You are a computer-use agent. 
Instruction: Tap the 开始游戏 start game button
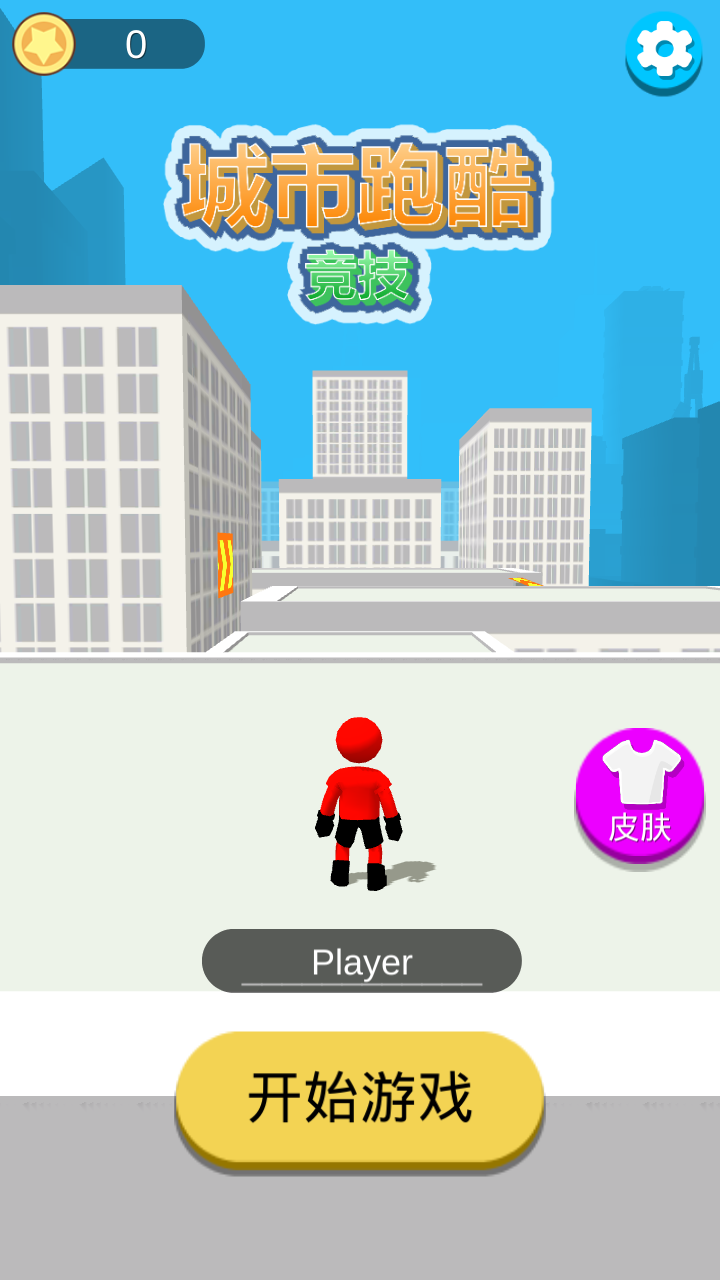(x=360, y=1098)
